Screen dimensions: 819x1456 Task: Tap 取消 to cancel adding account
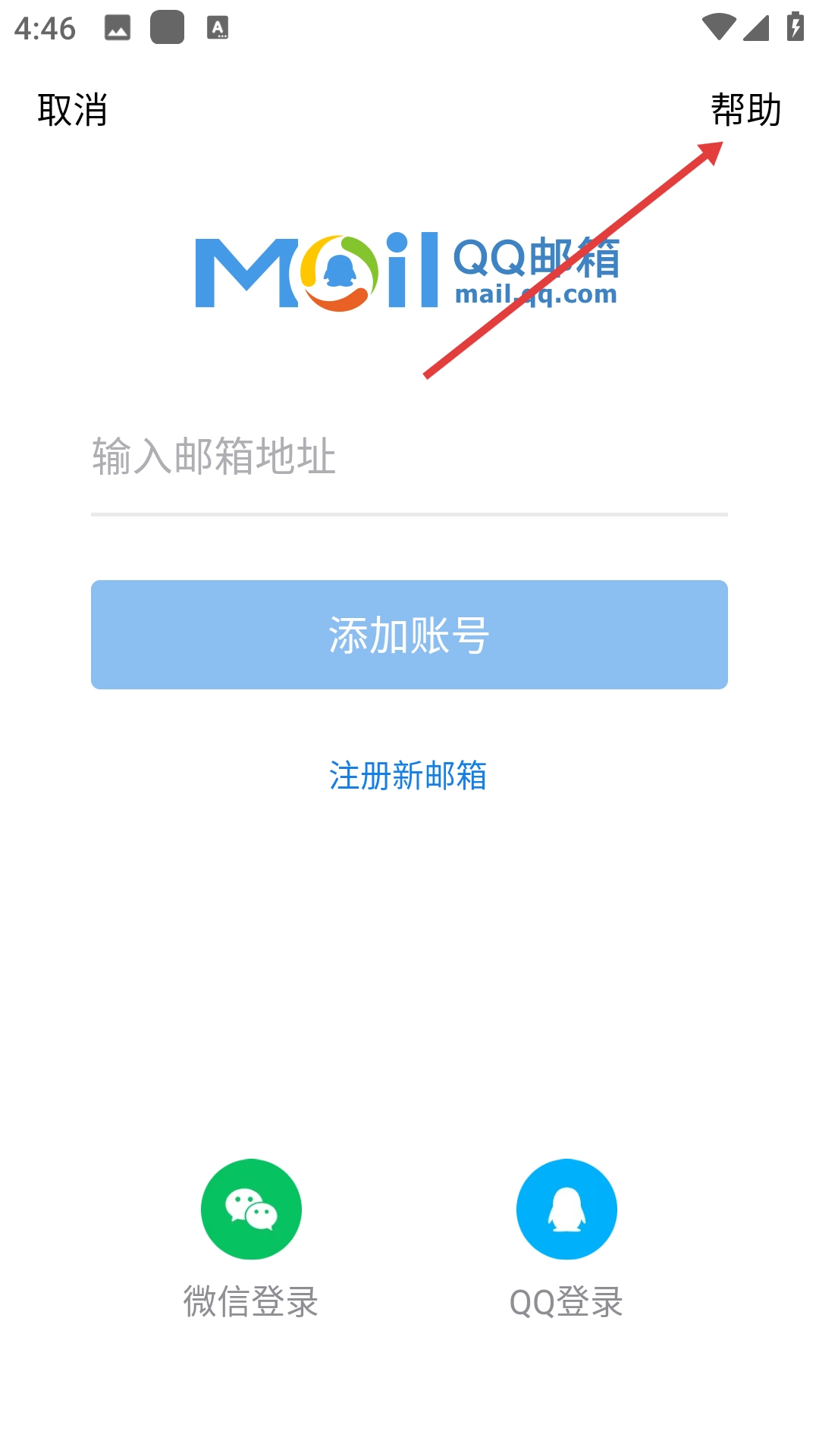[73, 110]
